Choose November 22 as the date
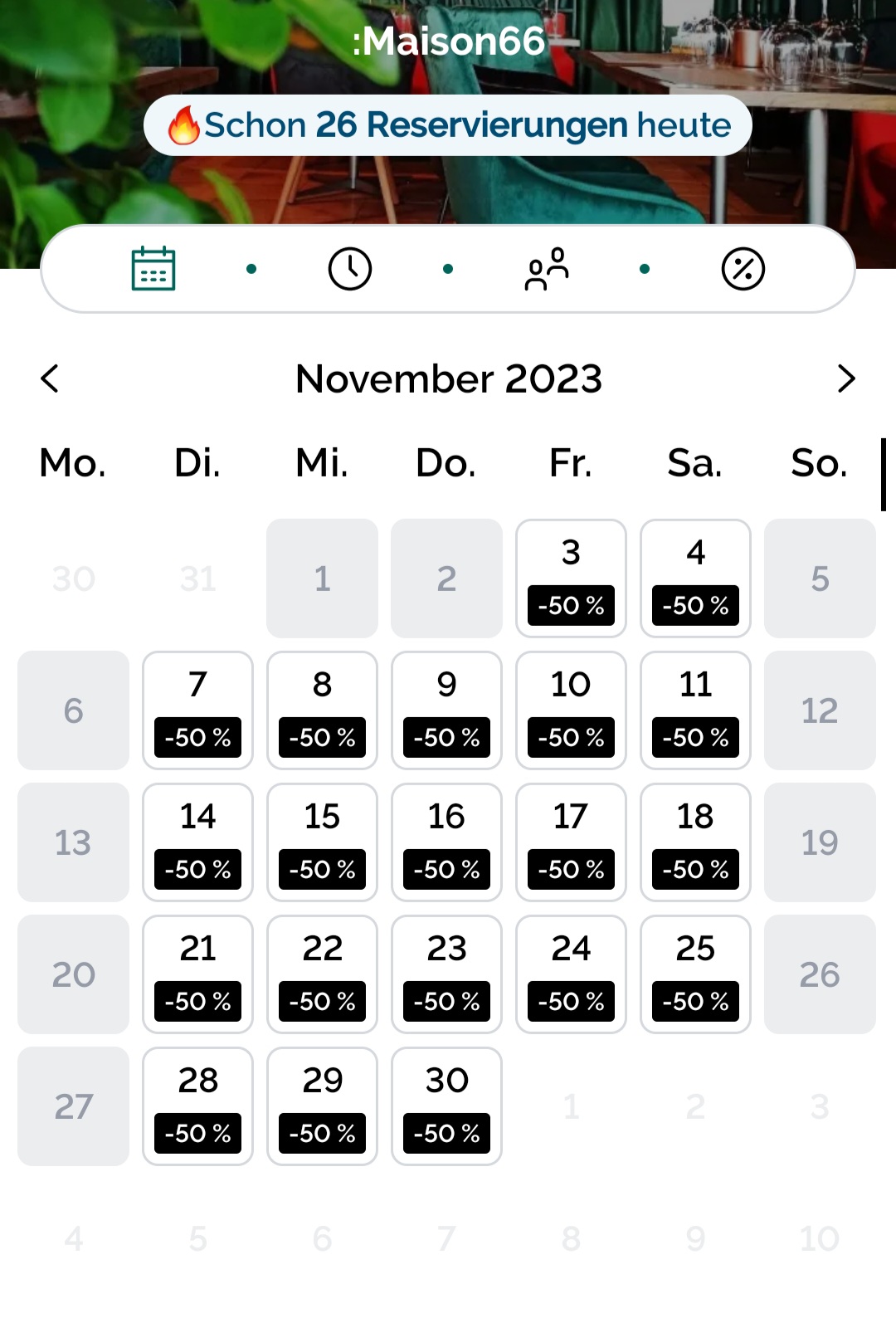Screen dimensions: 896x1323 (x=322, y=974)
